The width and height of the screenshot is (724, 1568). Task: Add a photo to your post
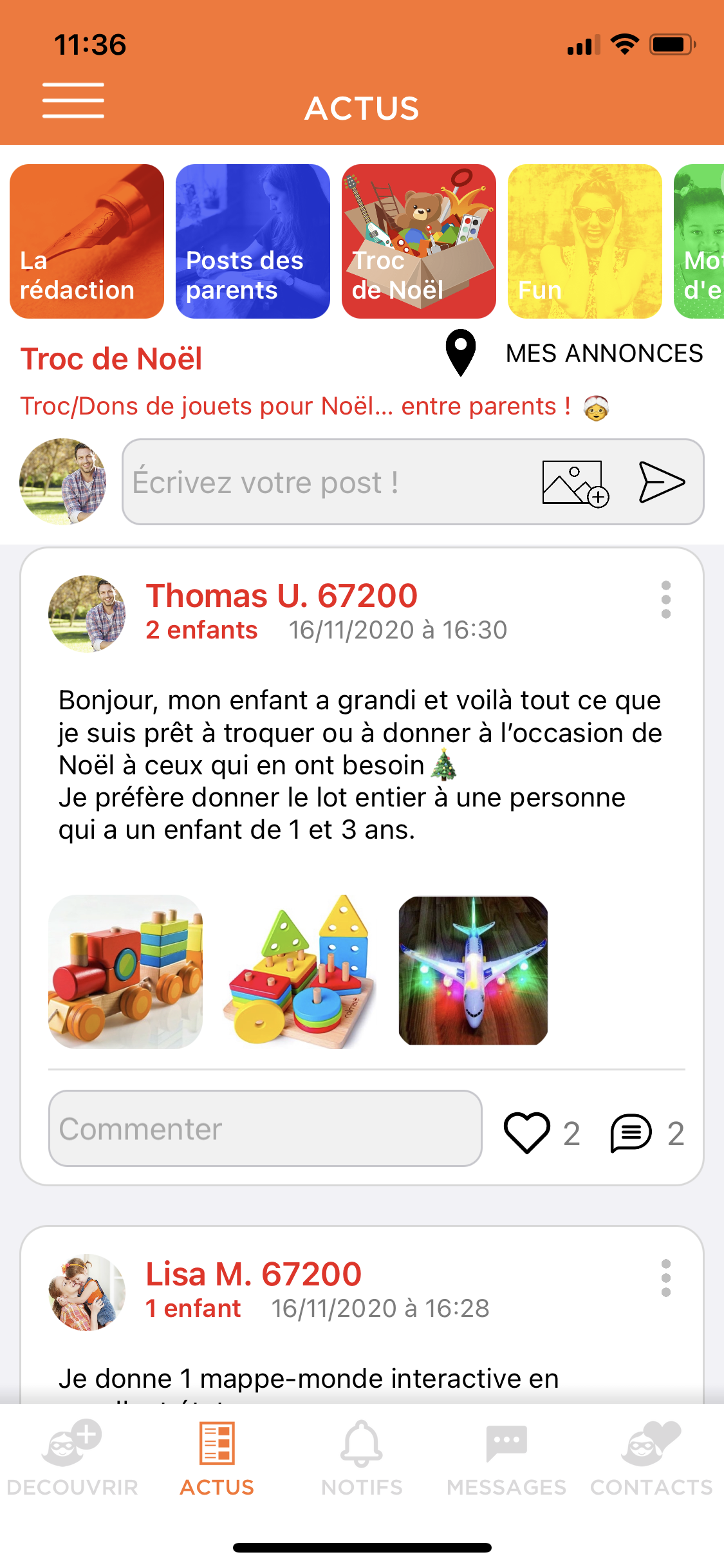(x=575, y=483)
